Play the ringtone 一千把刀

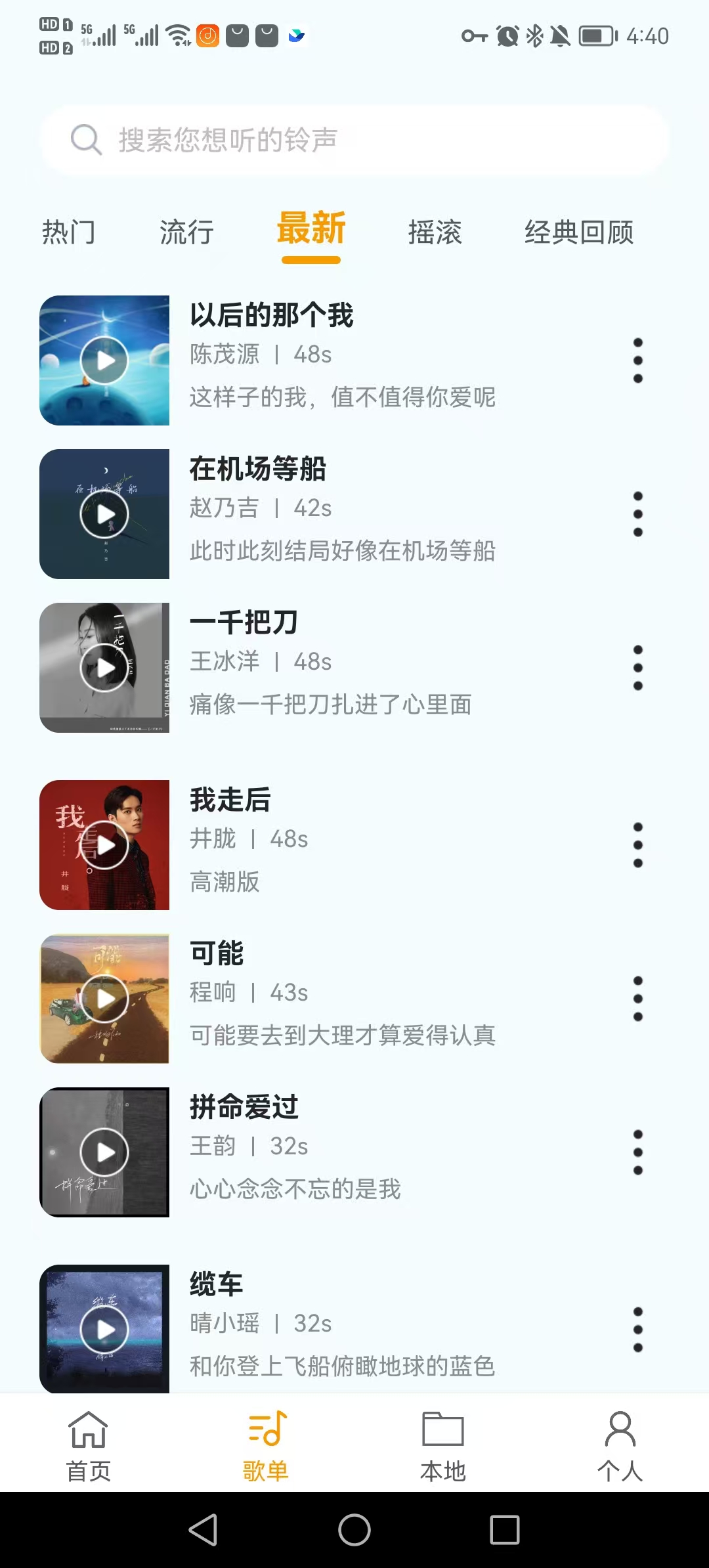point(105,666)
